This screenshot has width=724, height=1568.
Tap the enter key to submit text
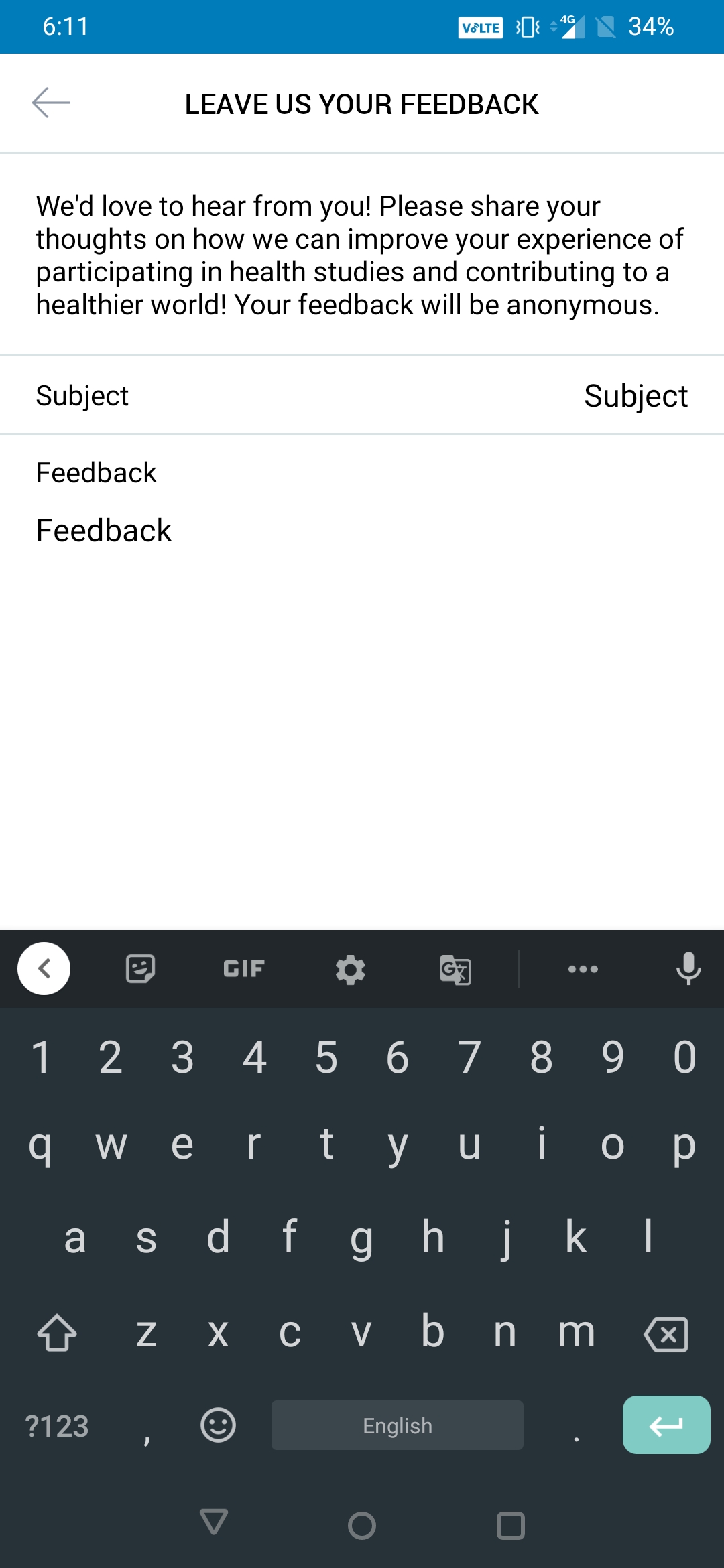pos(666,1425)
